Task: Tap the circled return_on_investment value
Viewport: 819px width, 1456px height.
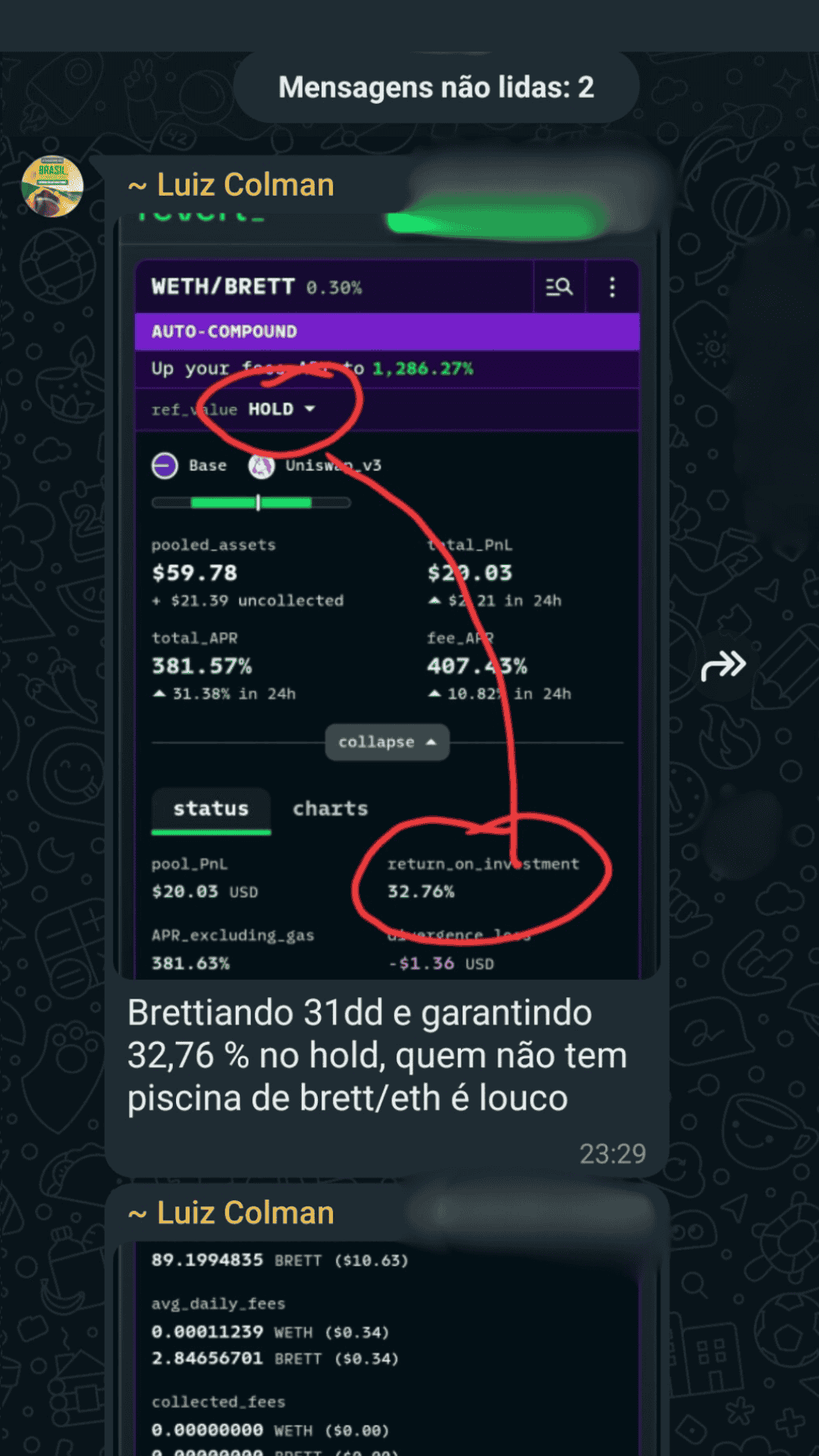Action: pos(422,892)
